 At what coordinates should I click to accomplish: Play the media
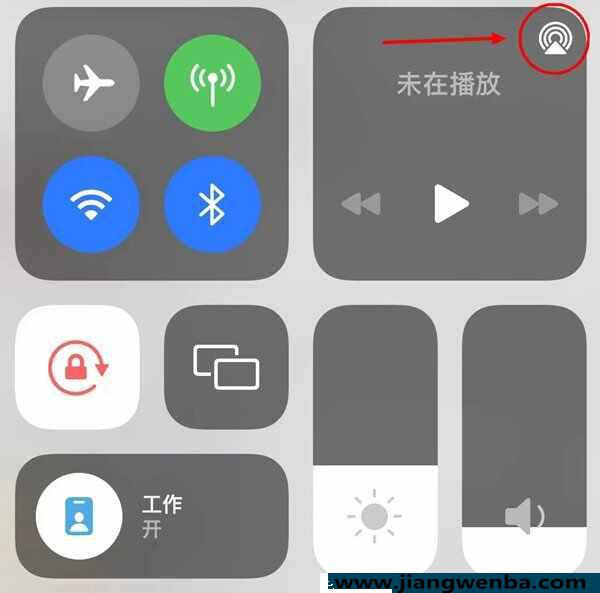[x=450, y=204]
